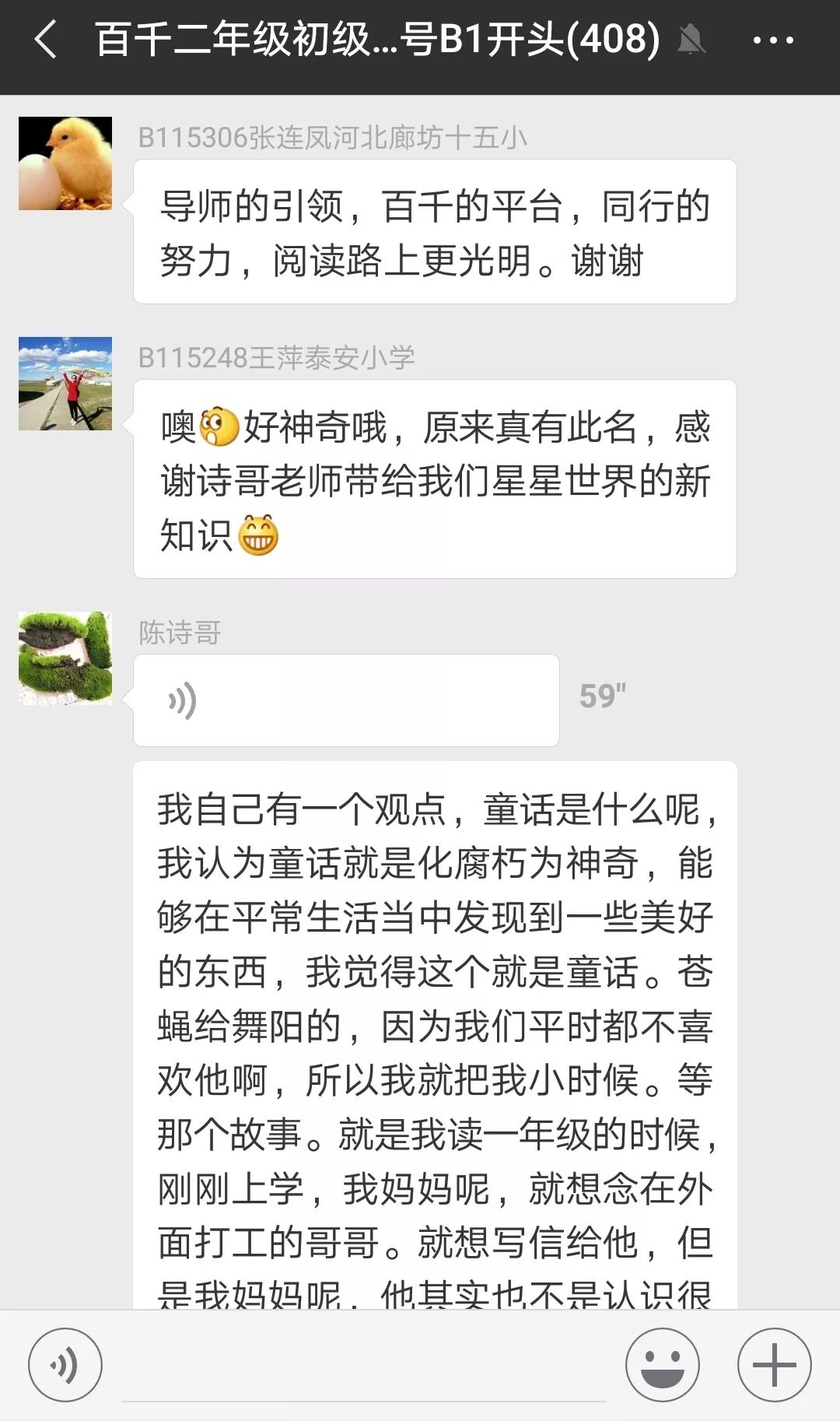Open the three-dot chat info menu

pos(773,40)
